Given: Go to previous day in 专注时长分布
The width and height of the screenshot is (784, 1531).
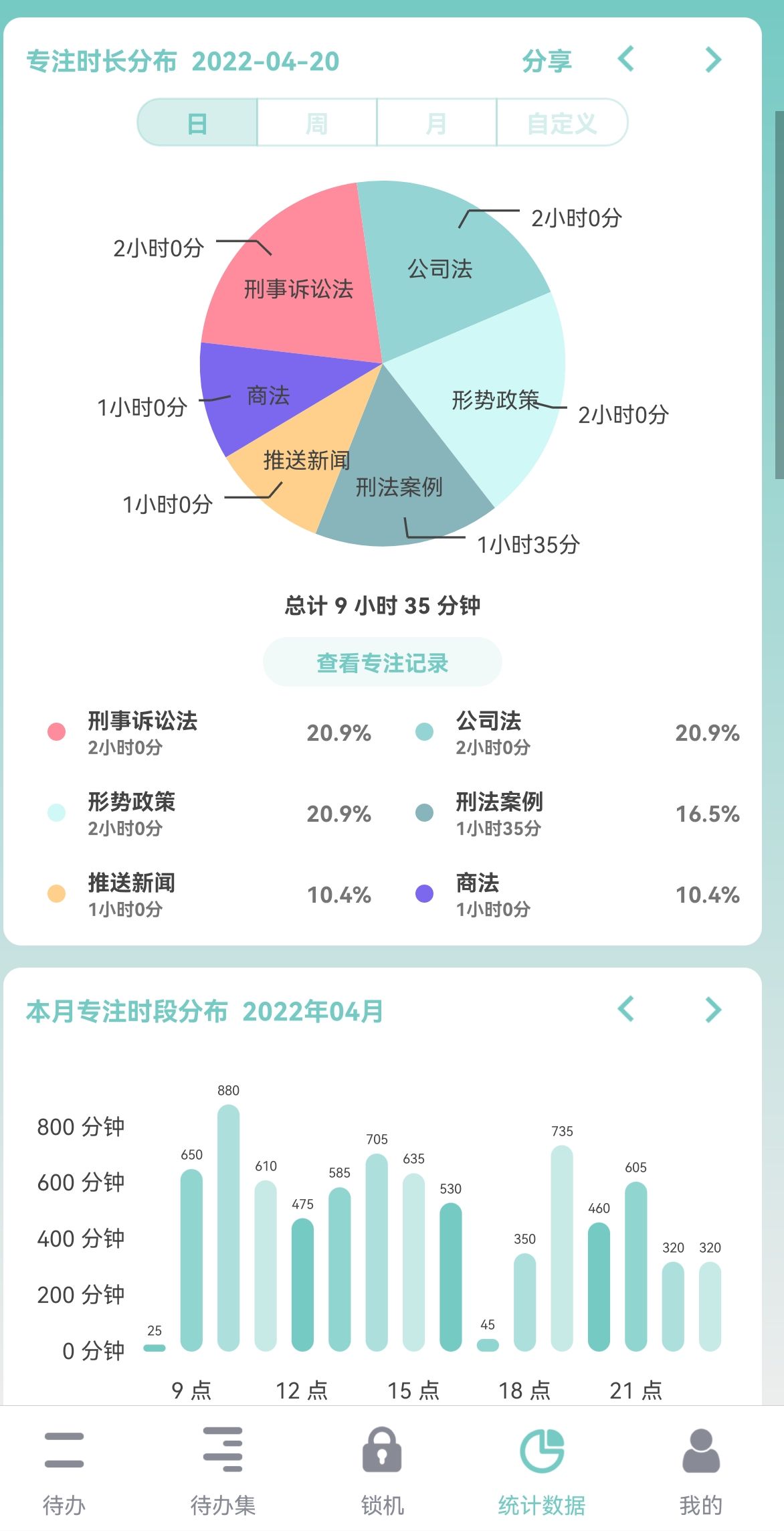Looking at the screenshot, I should (x=626, y=60).
